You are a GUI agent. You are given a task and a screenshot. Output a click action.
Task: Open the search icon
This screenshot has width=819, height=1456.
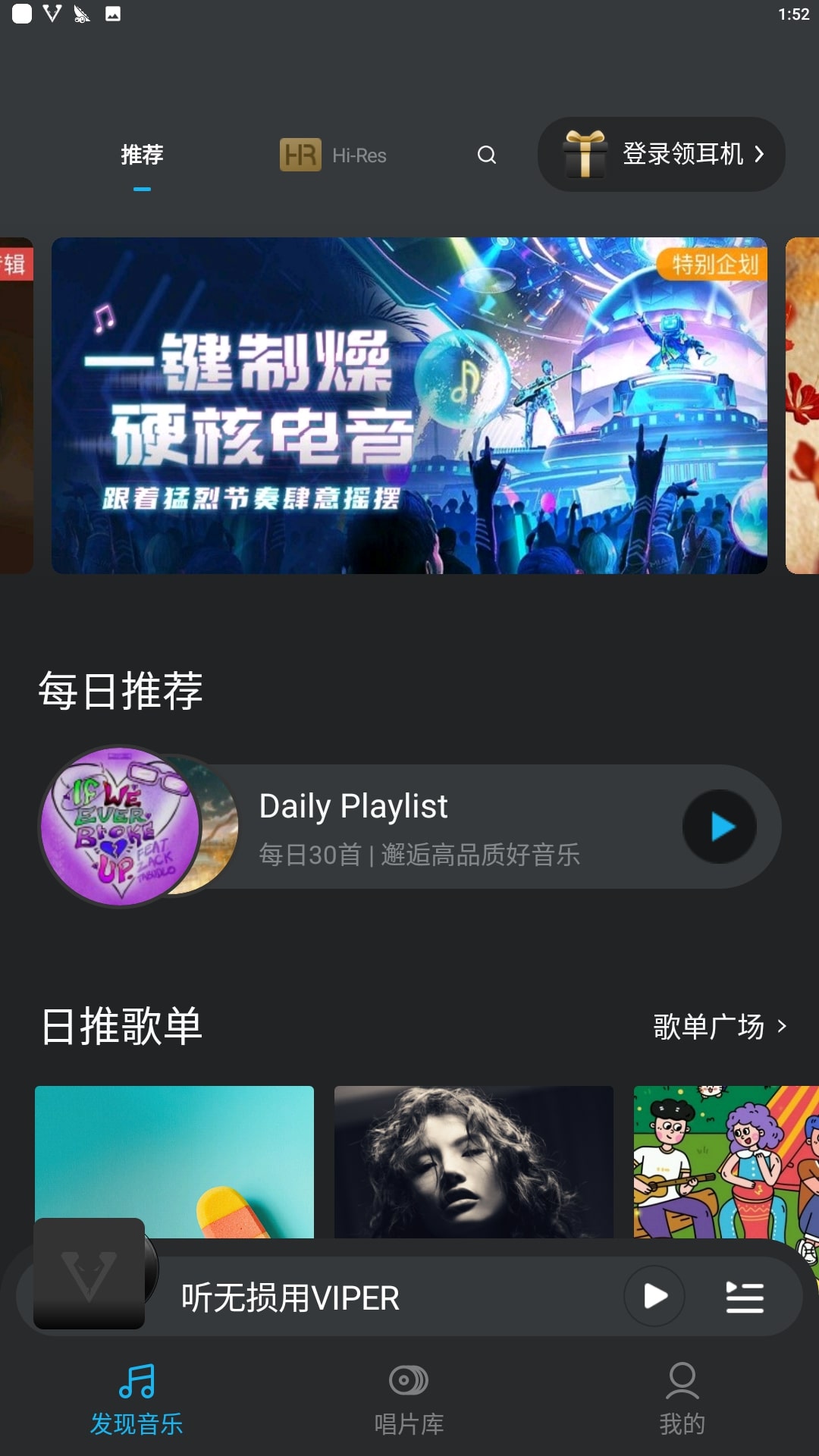[x=486, y=155]
